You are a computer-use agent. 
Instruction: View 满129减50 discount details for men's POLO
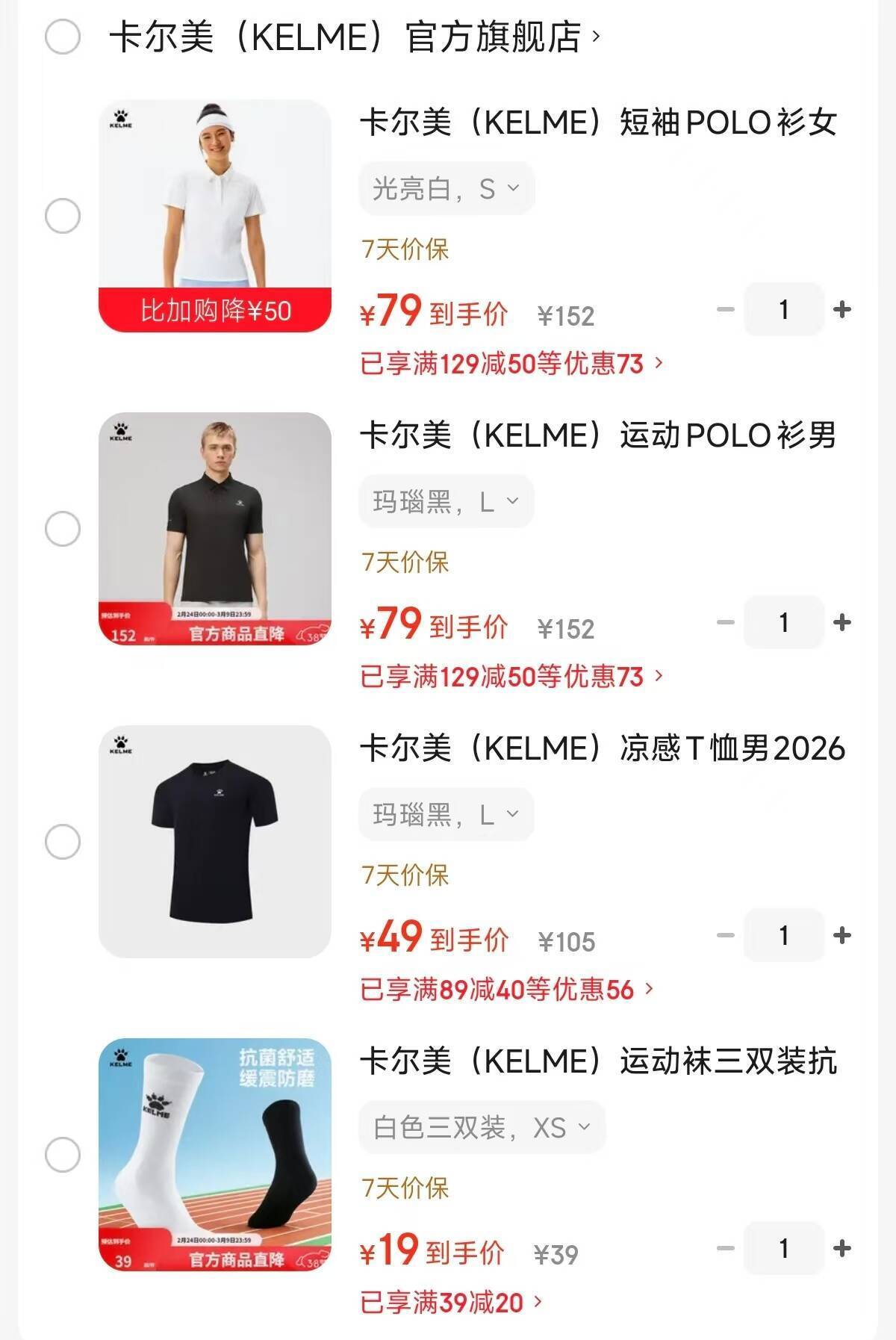[511, 677]
